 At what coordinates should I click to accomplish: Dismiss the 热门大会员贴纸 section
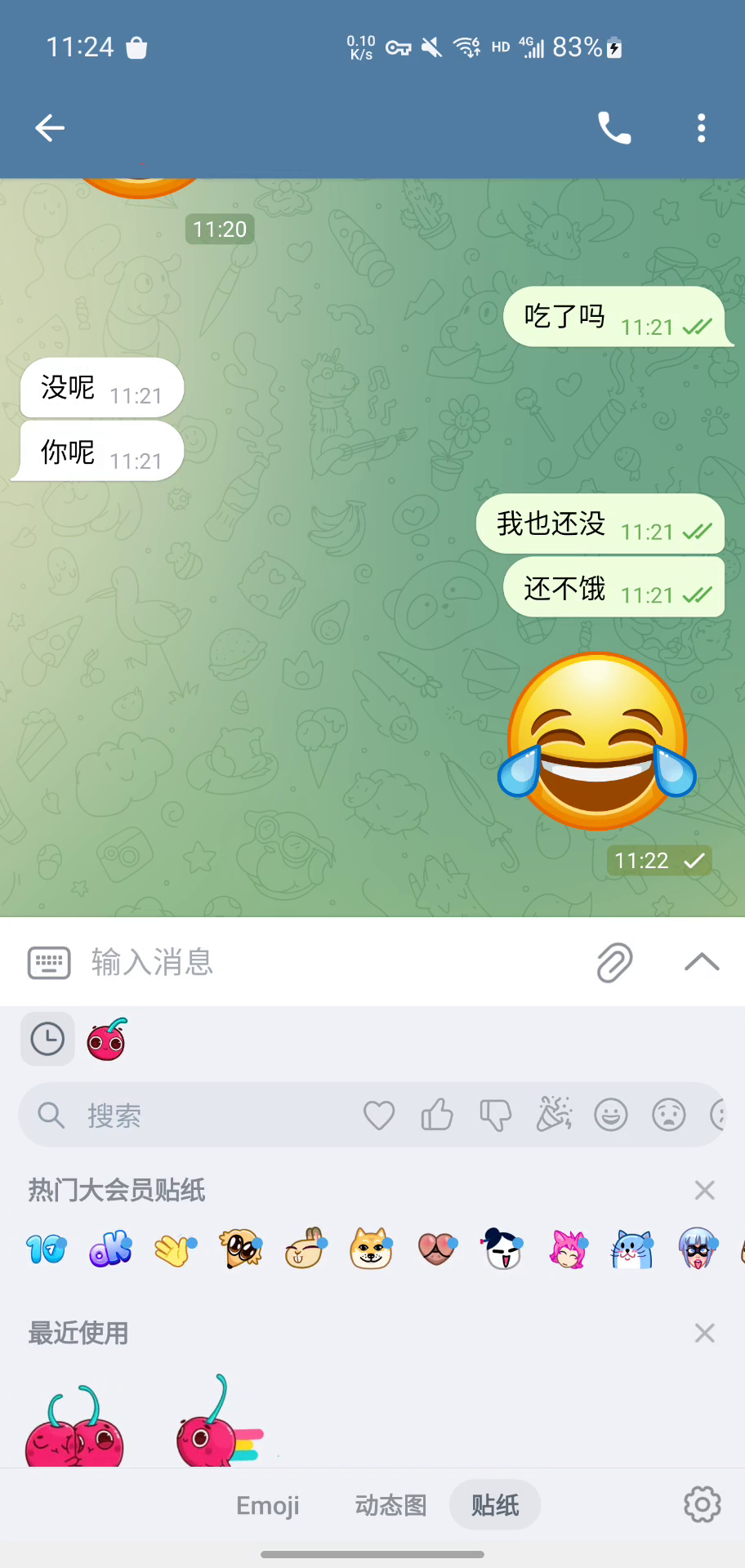pos(704,1191)
